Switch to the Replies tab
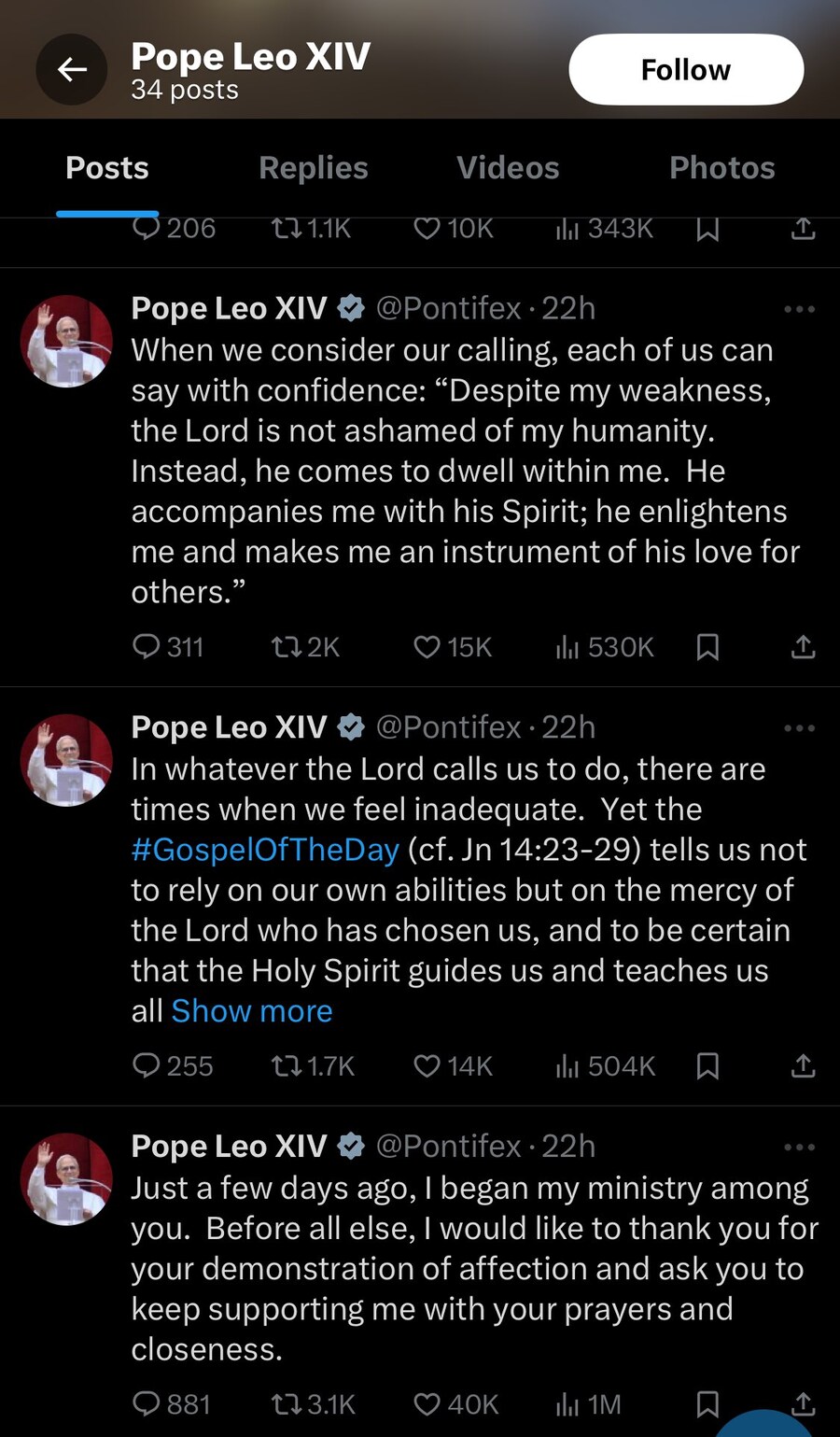 coord(314,168)
